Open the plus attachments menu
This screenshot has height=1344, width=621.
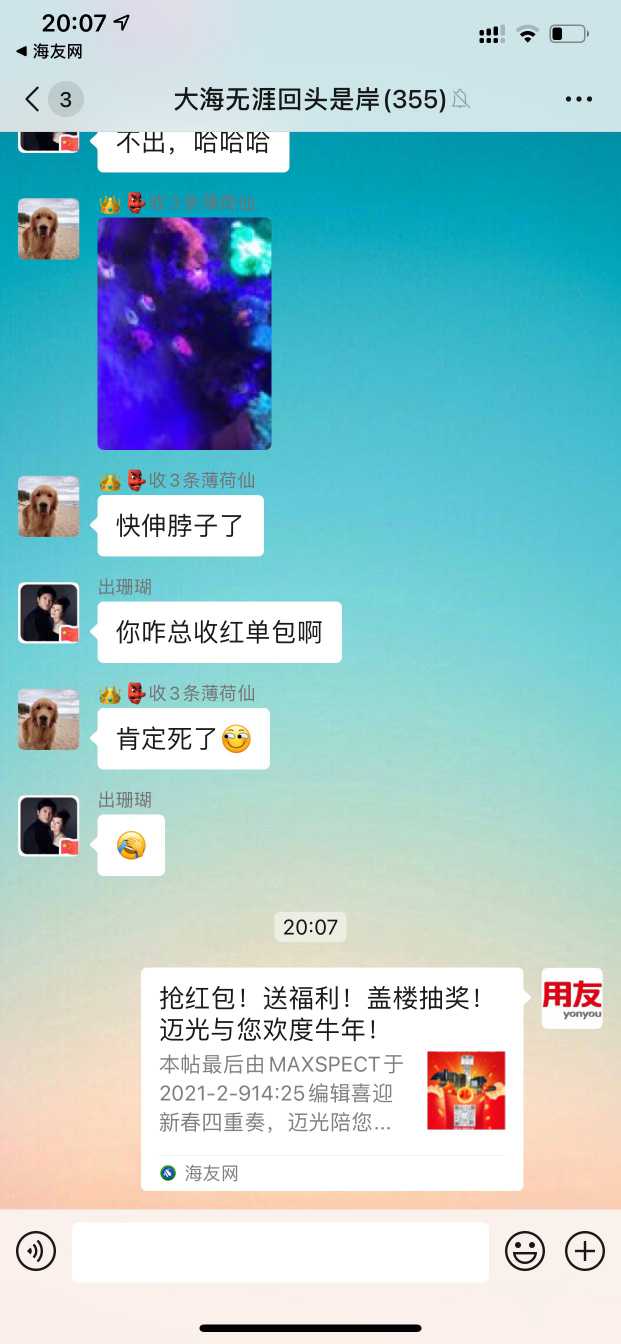585,1251
